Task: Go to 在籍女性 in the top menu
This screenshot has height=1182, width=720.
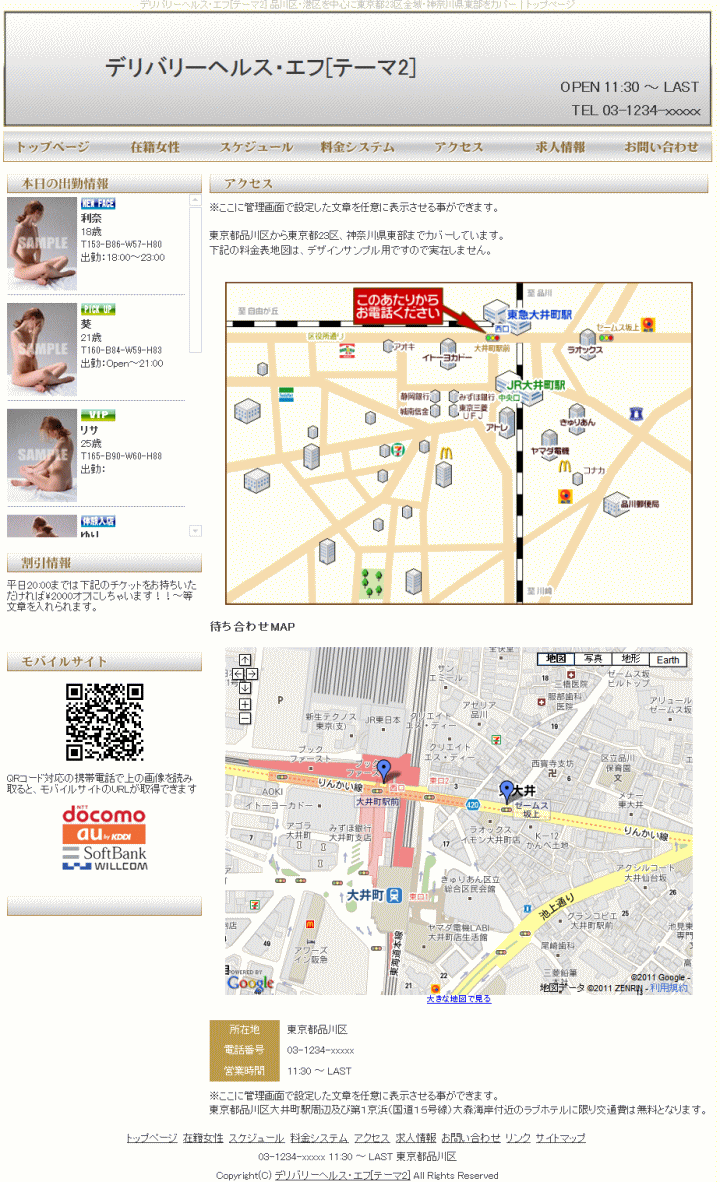Action: click(155, 147)
